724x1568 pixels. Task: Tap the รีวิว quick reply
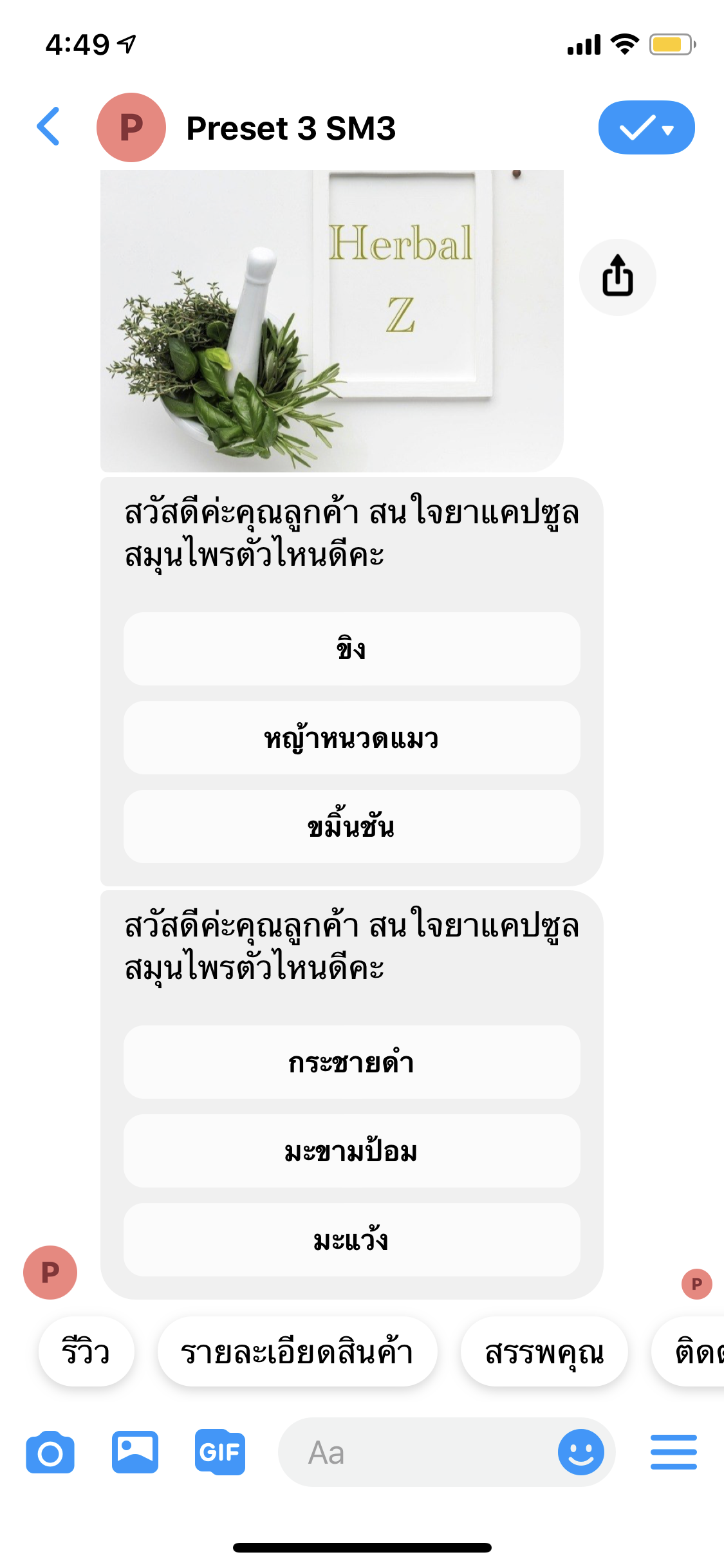(86, 1352)
